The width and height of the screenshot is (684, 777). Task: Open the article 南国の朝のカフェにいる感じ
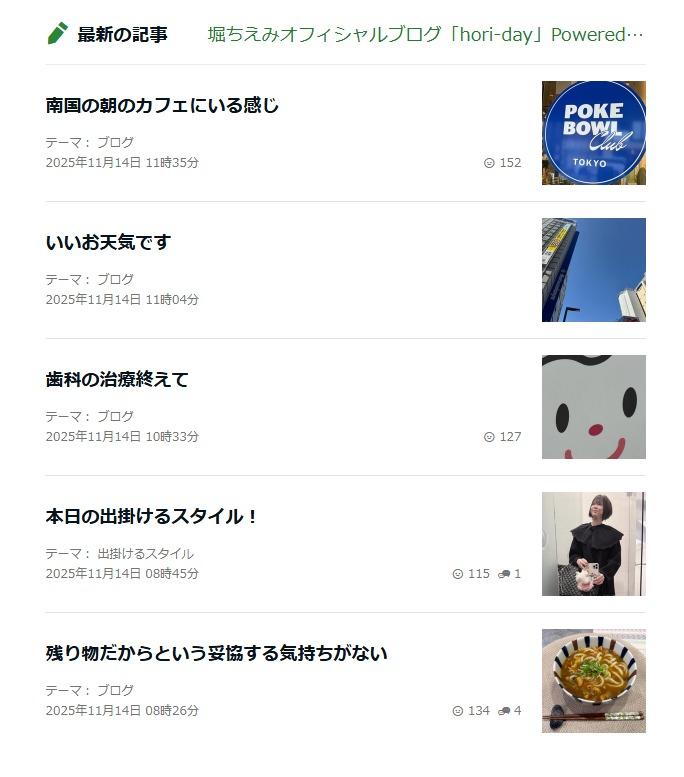(162, 105)
